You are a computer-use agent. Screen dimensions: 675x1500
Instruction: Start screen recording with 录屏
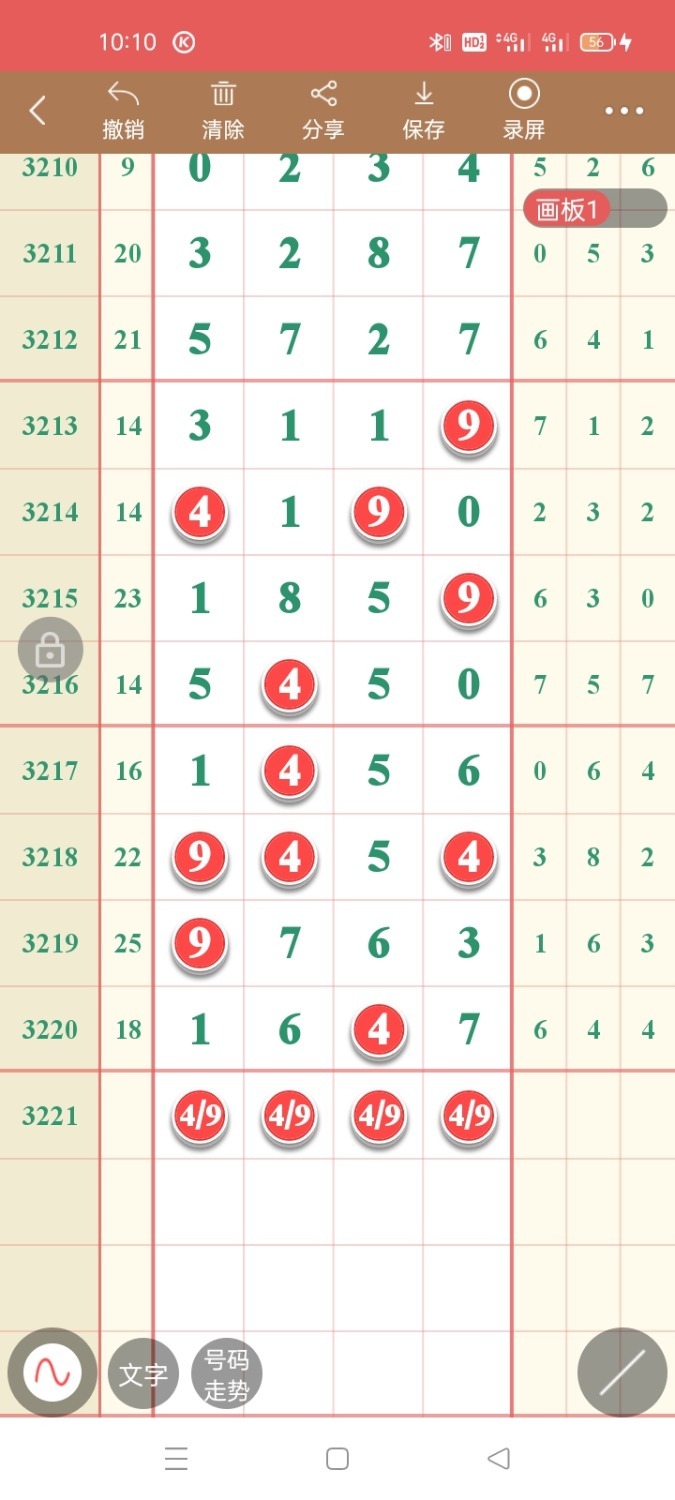524,111
